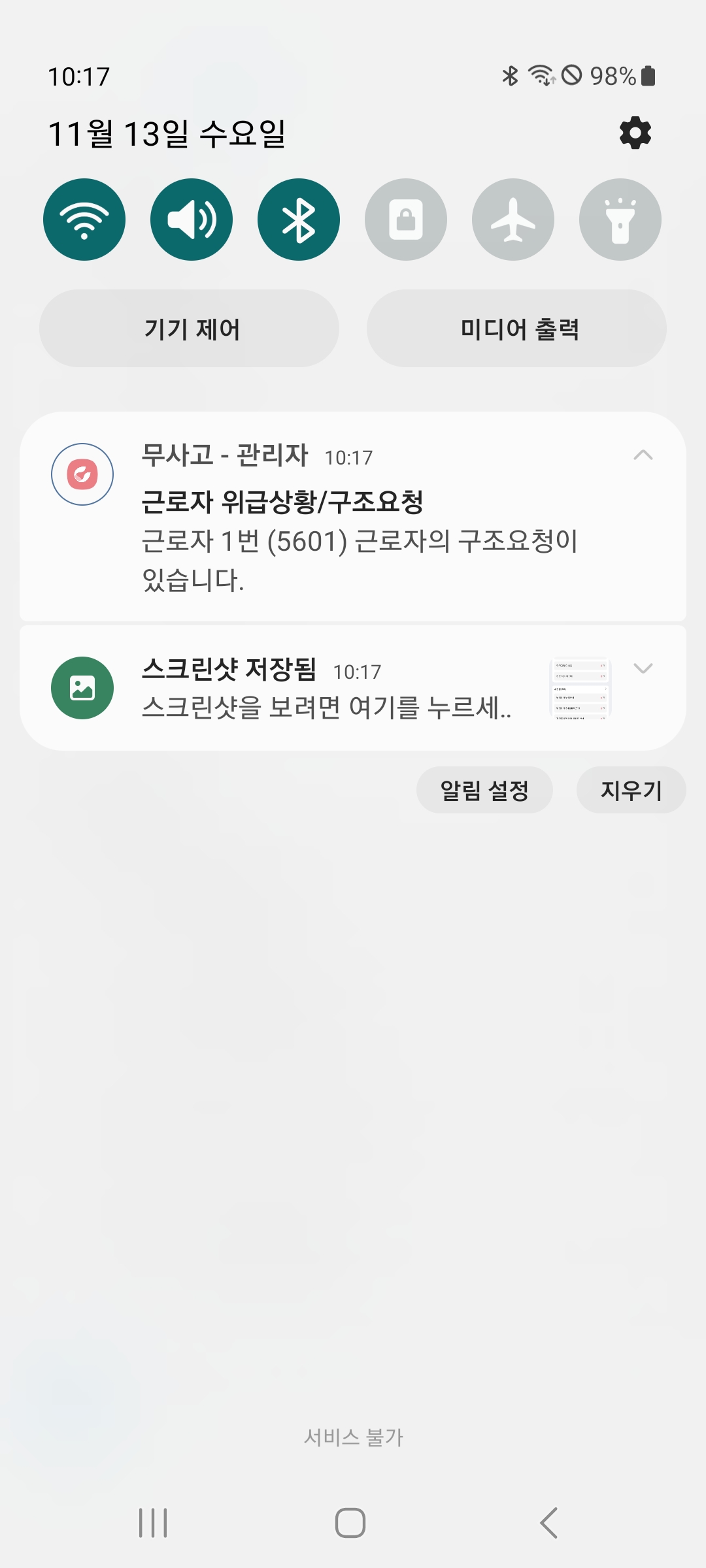Turn on the flashlight
Image resolution: width=706 pixels, height=1568 pixels.
620,220
